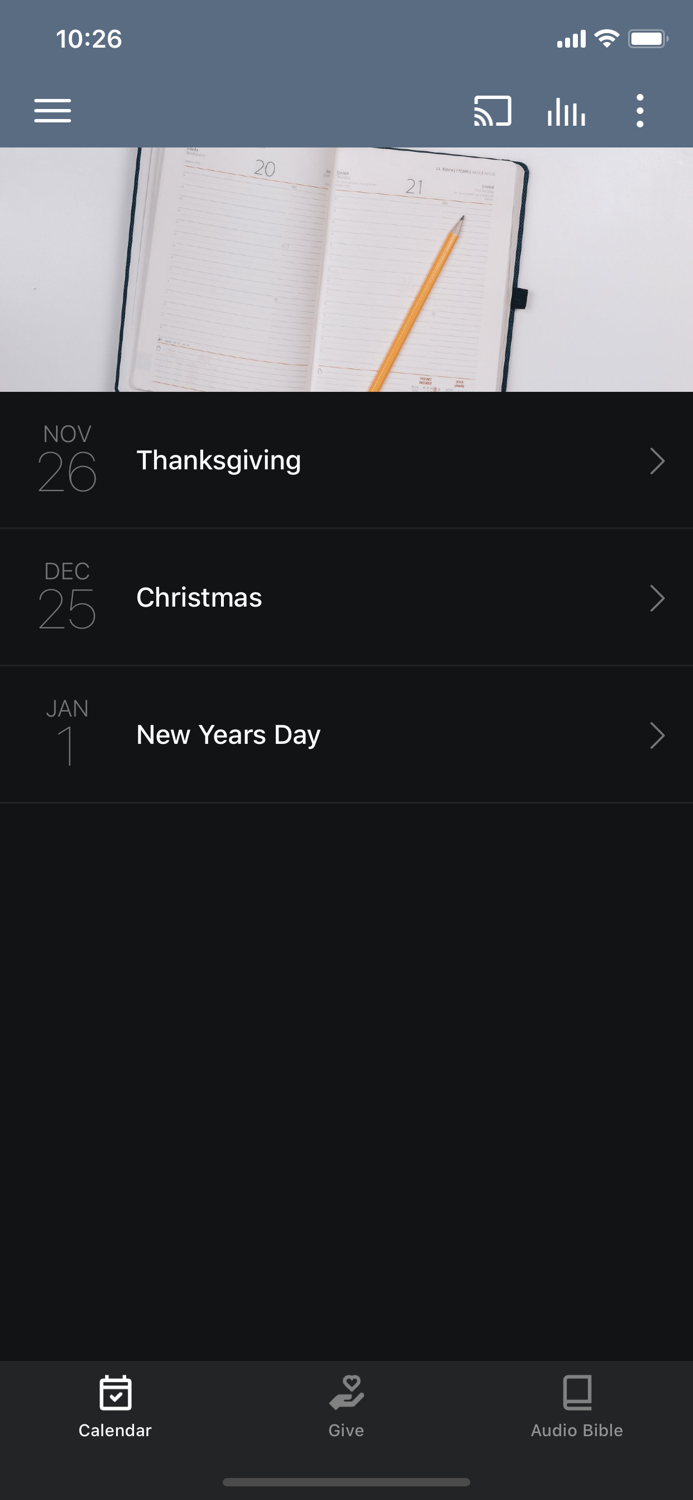This screenshot has width=693, height=1500.
Task: Open the overflow menu
Action: pyautogui.click(x=640, y=111)
